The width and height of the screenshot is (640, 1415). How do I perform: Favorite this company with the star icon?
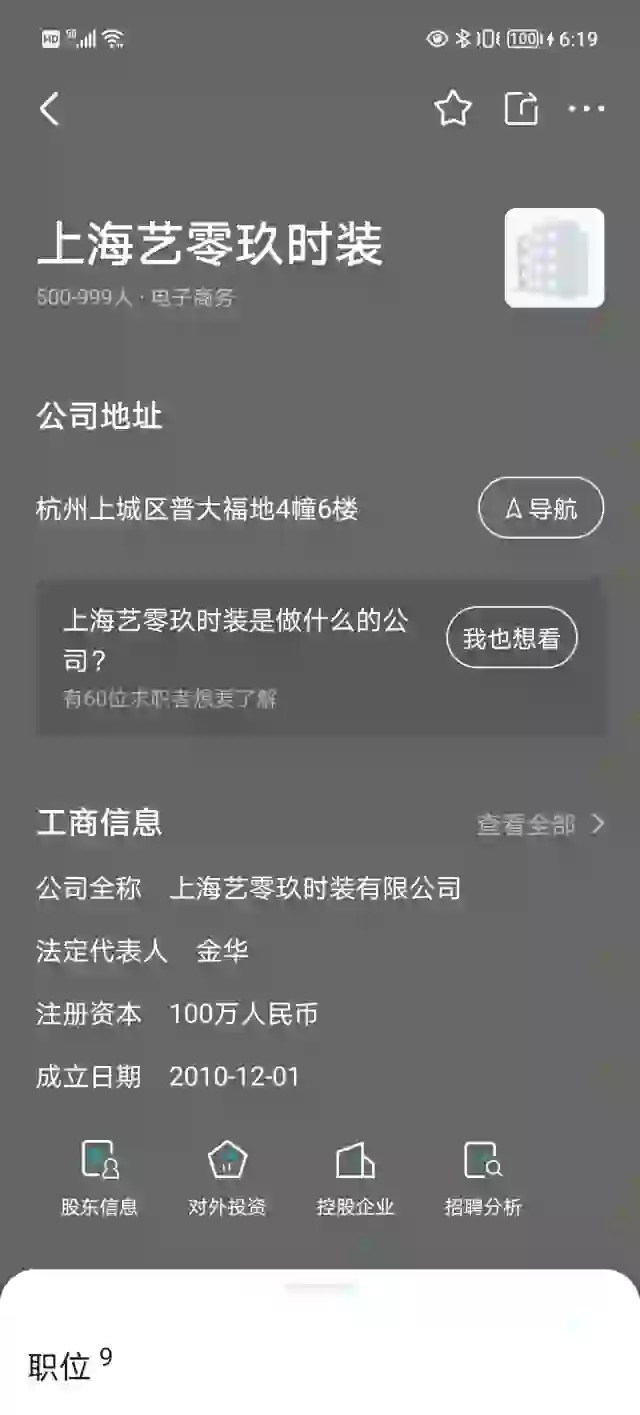[453, 108]
